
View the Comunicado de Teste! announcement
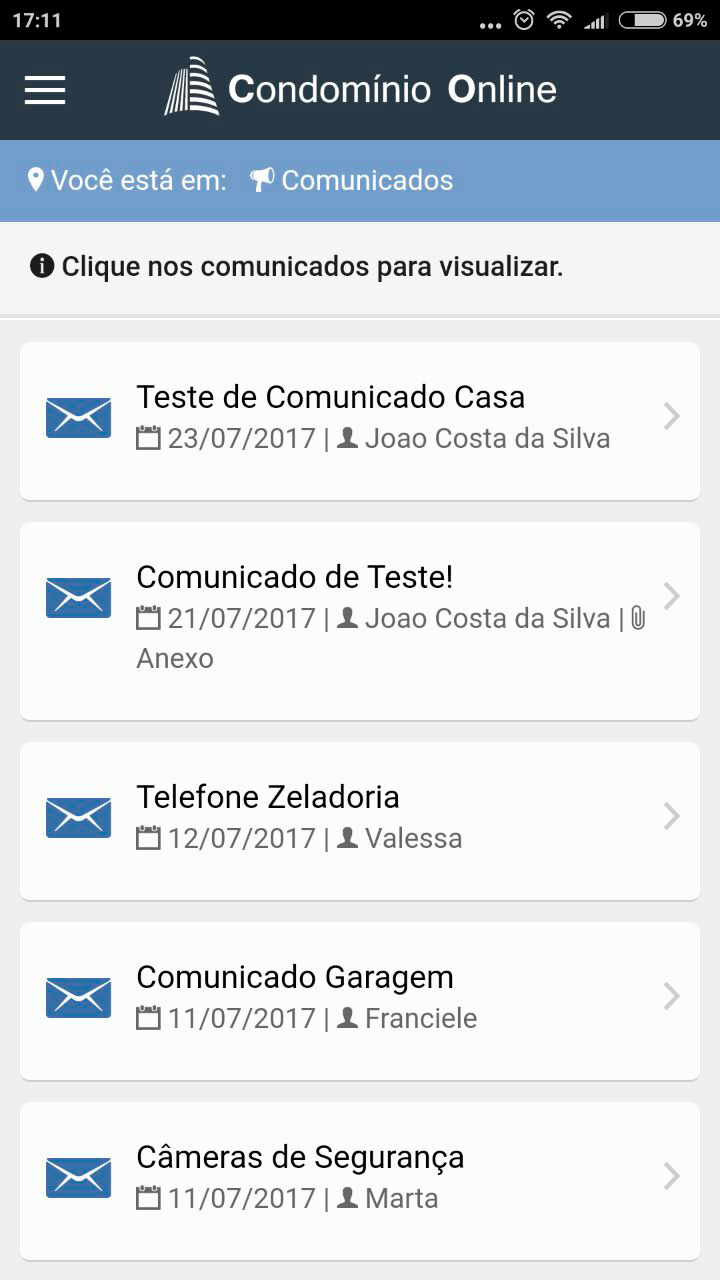(x=360, y=620)
